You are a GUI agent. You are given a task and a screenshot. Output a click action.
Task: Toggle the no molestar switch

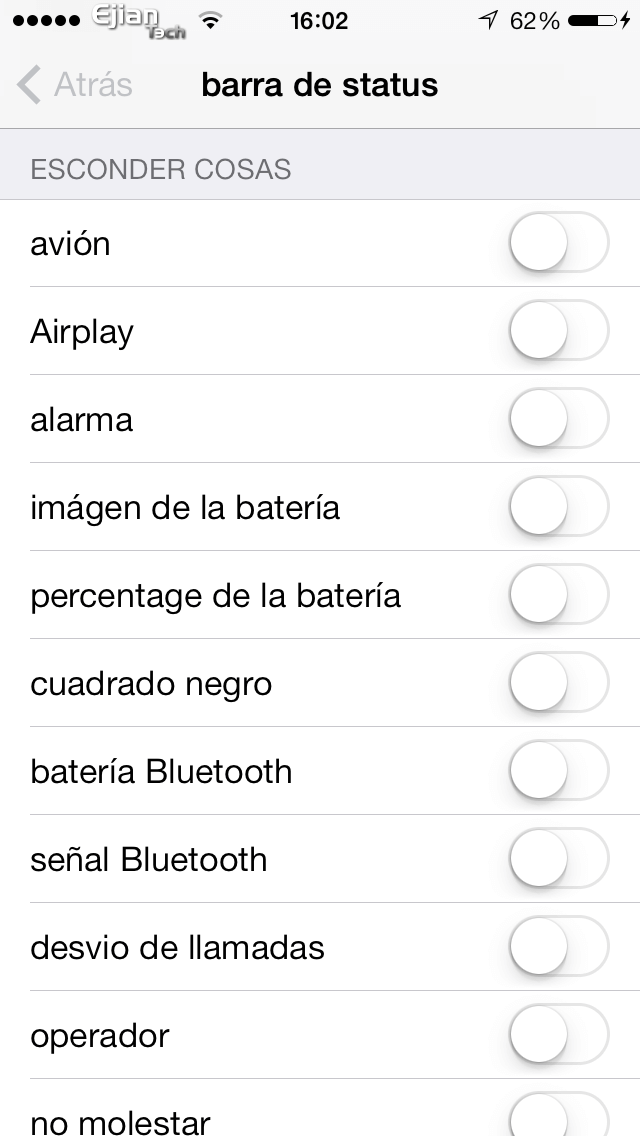558,1118
